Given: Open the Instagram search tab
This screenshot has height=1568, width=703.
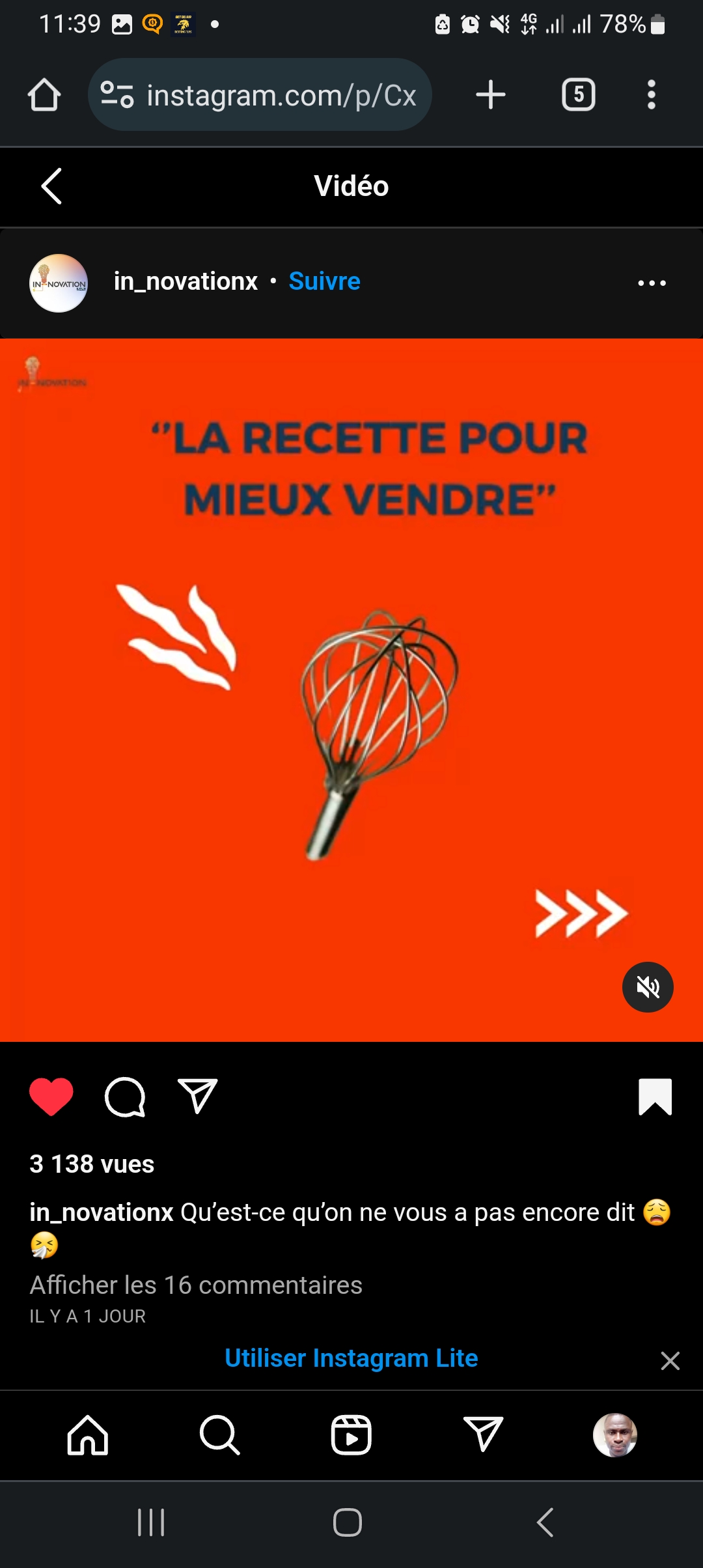Looking at the screenshot, I should click(220, 1435).
